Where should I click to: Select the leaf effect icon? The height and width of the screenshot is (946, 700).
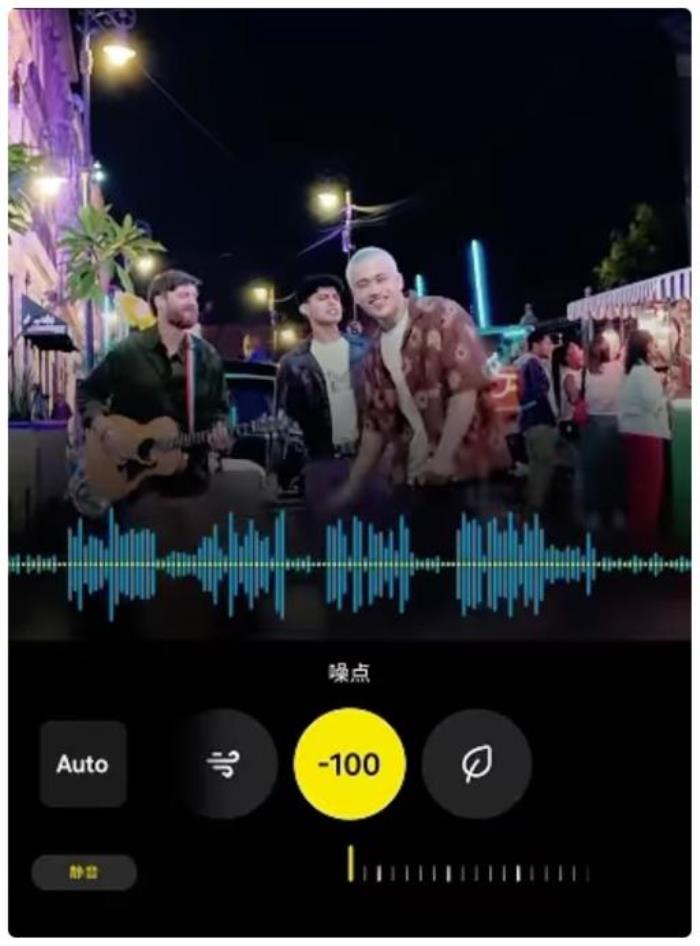[x=476, y=764]
